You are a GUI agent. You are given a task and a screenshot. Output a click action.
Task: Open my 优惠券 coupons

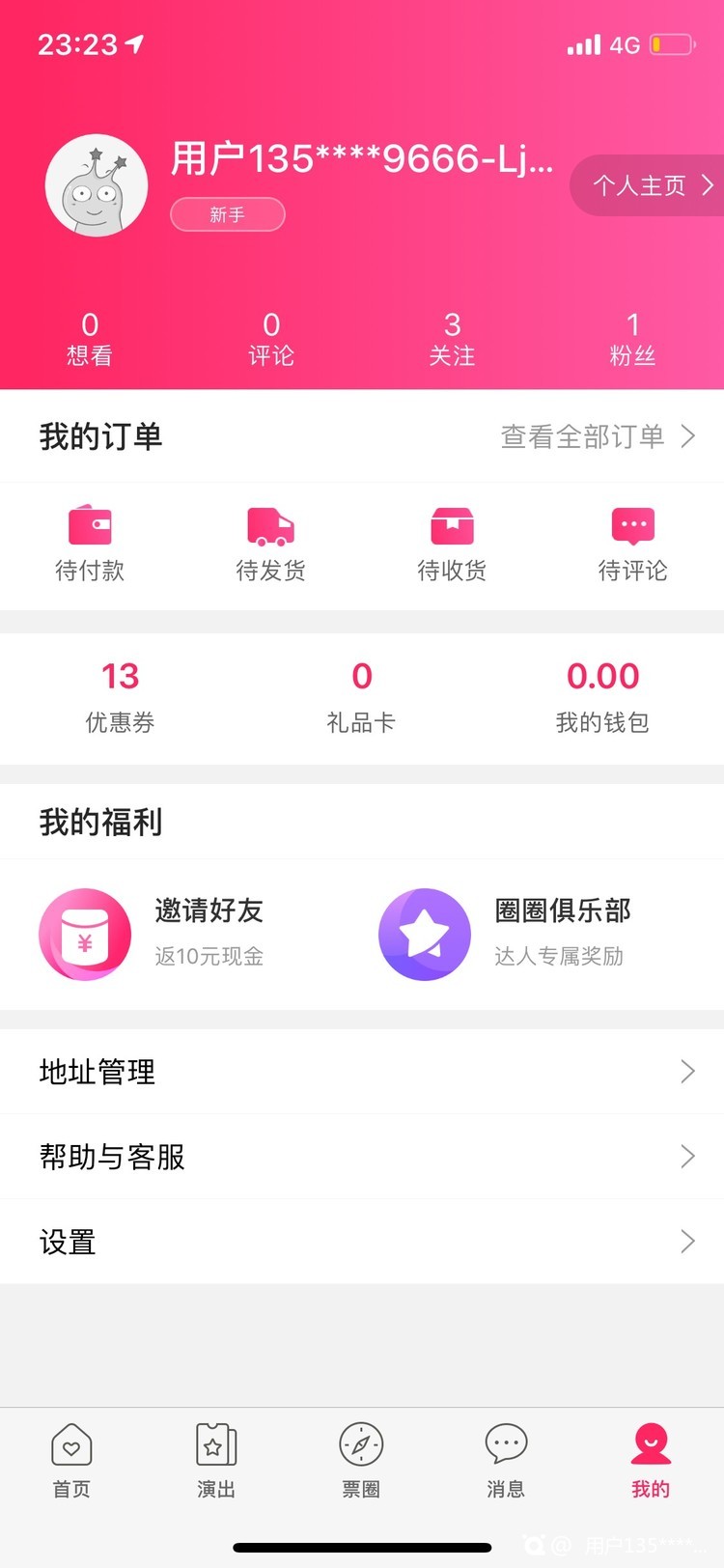(121, 697)
